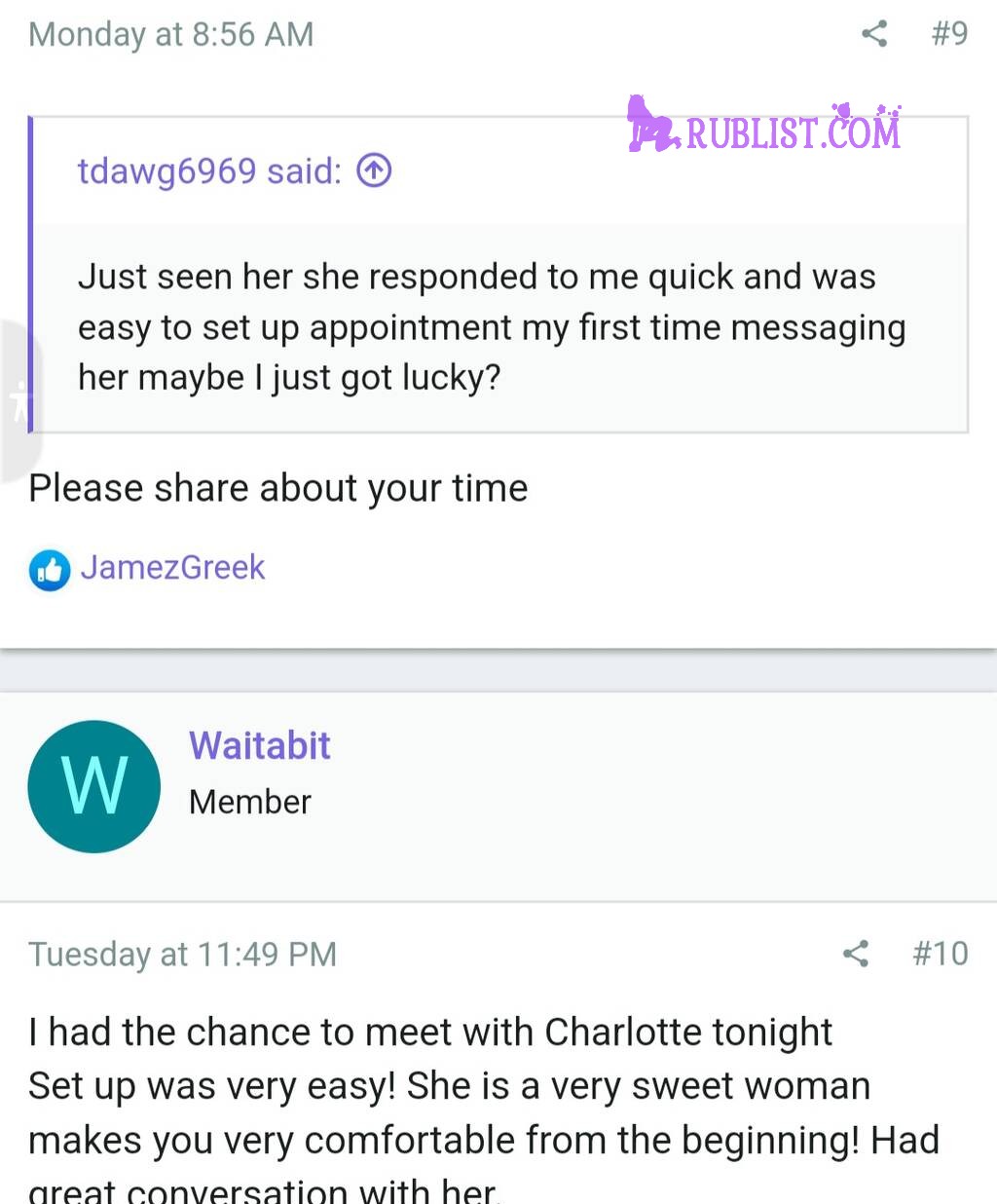Open the accessibility side tab
This screenshot has height=1204, width=997.
click(x=18, y=401)
